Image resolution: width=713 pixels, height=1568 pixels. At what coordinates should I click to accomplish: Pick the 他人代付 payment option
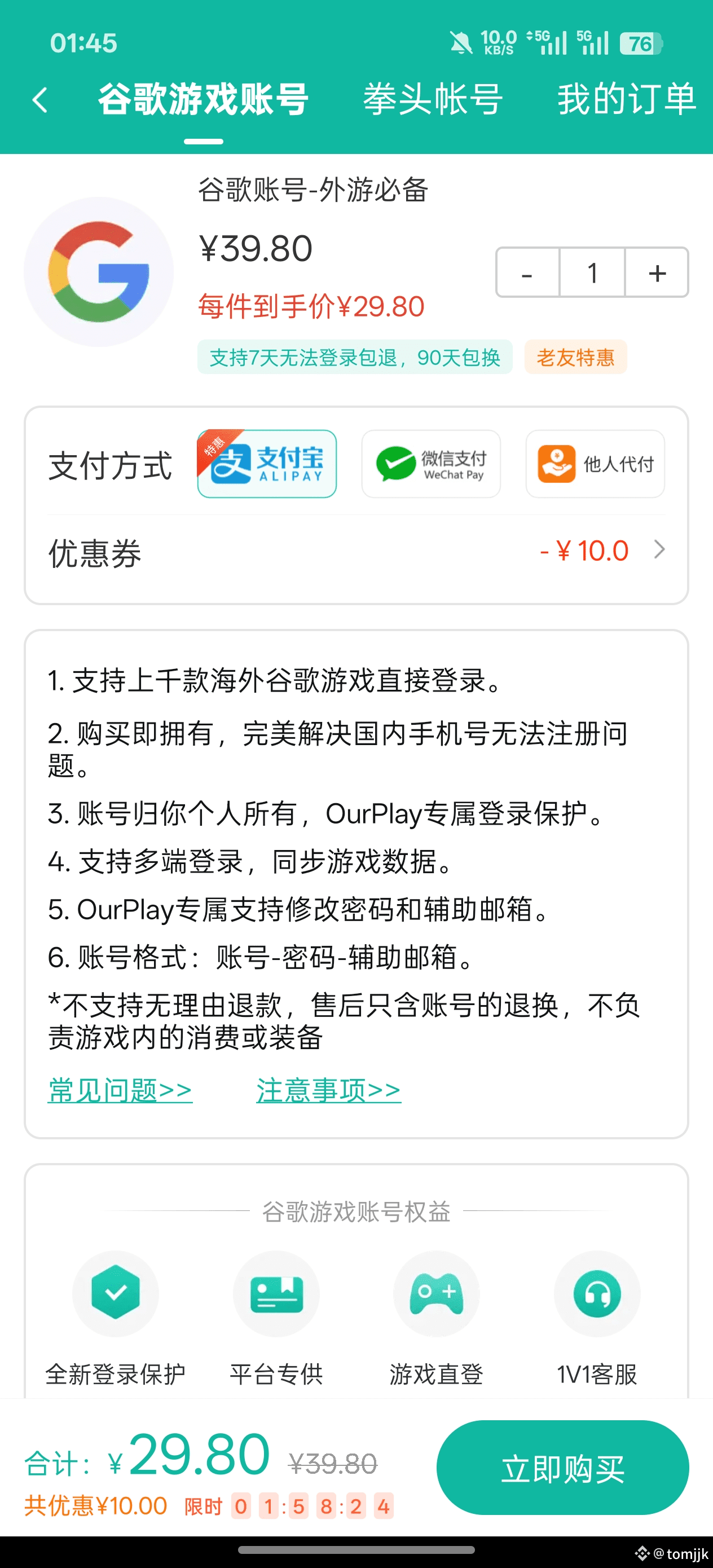click(x=595, y=464)
